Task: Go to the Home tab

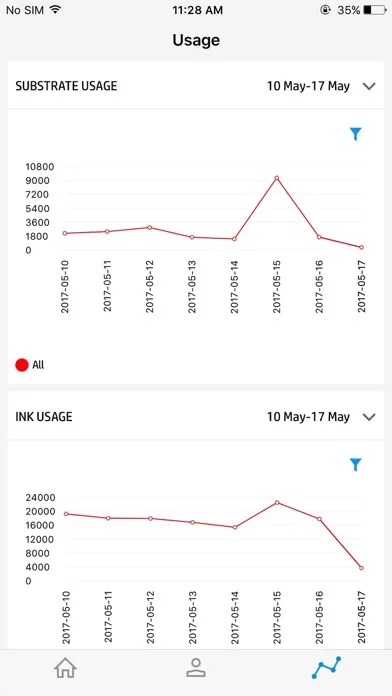Action: pos(65,668)
